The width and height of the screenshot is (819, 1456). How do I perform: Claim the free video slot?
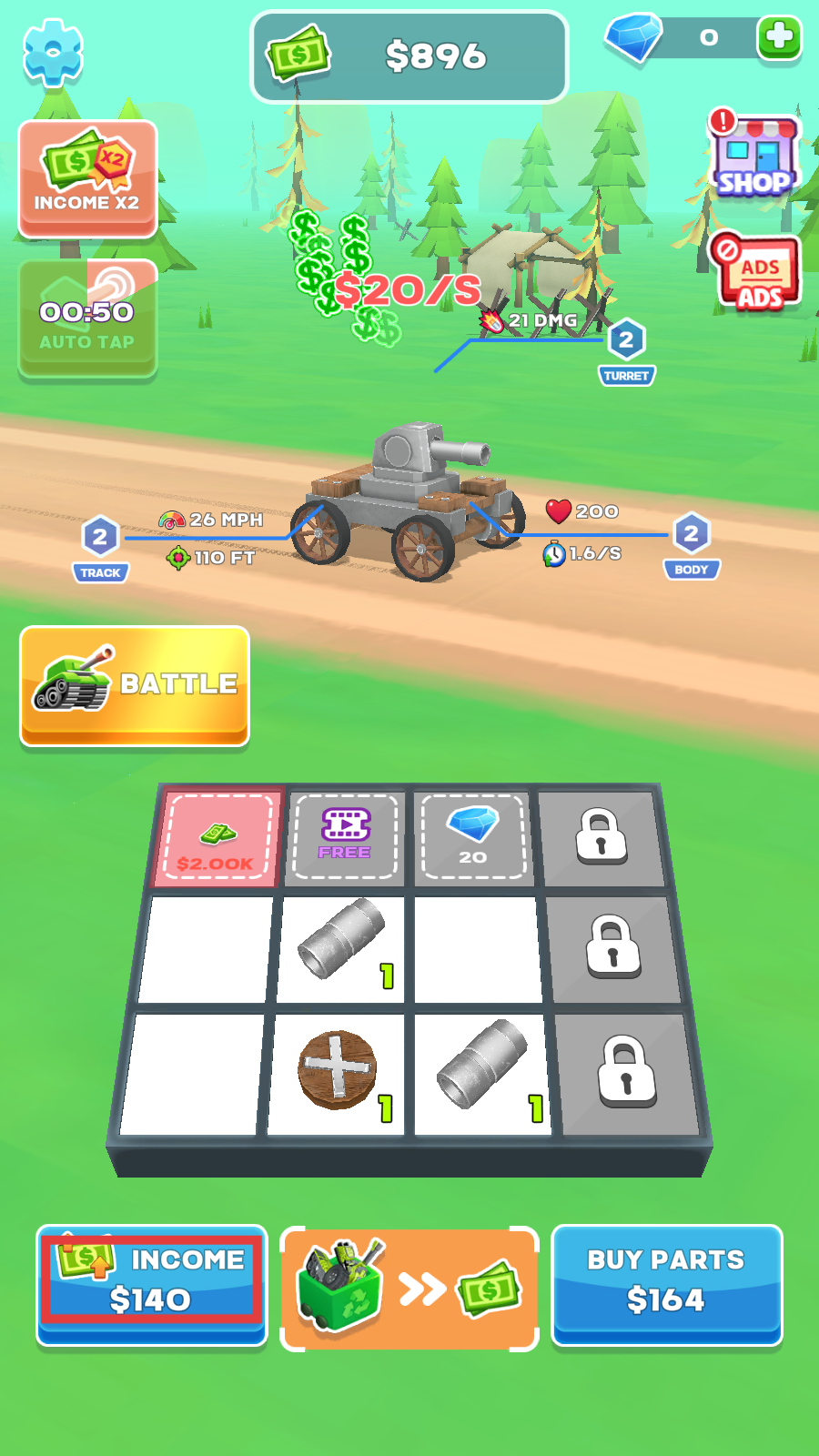345,837
